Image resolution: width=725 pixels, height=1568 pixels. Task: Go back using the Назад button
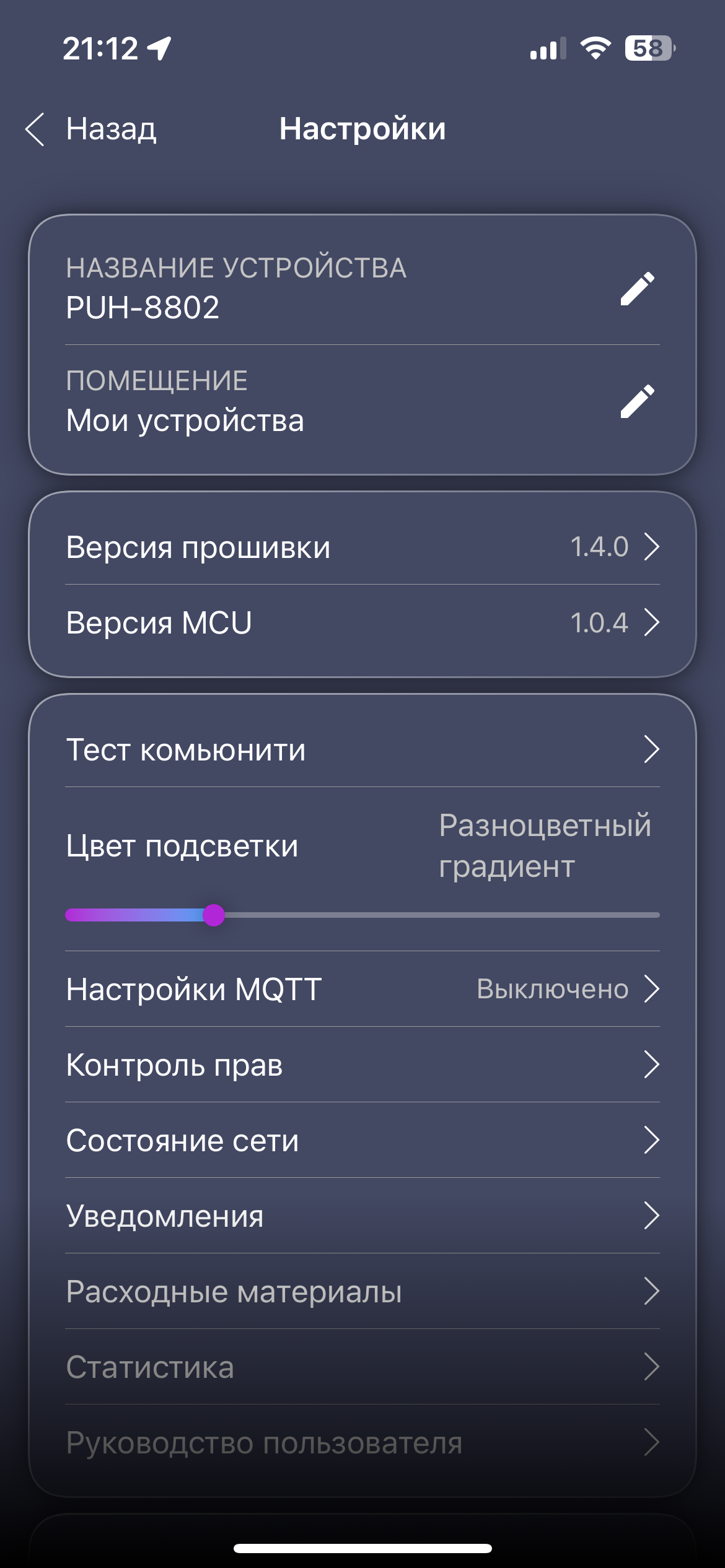92,129
